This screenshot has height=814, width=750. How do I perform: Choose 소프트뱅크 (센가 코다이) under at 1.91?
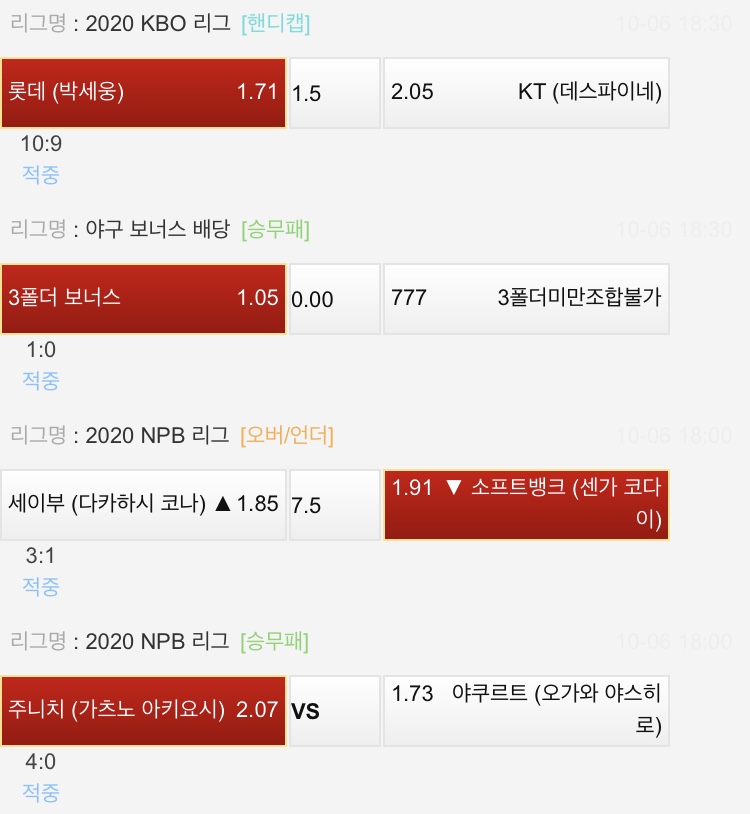pos(526,504)
